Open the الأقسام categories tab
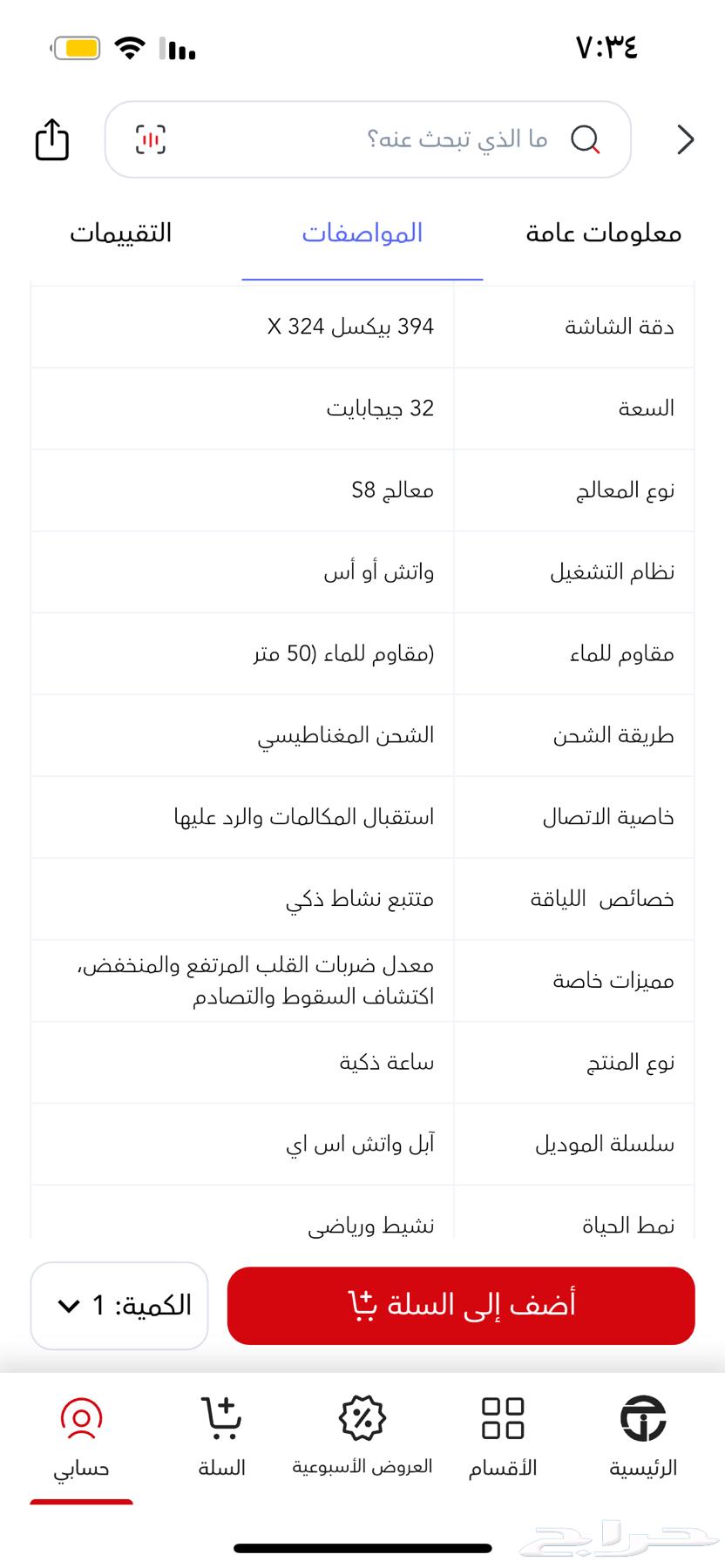This screenshot has height=1568, width=725. (503, 1437)
